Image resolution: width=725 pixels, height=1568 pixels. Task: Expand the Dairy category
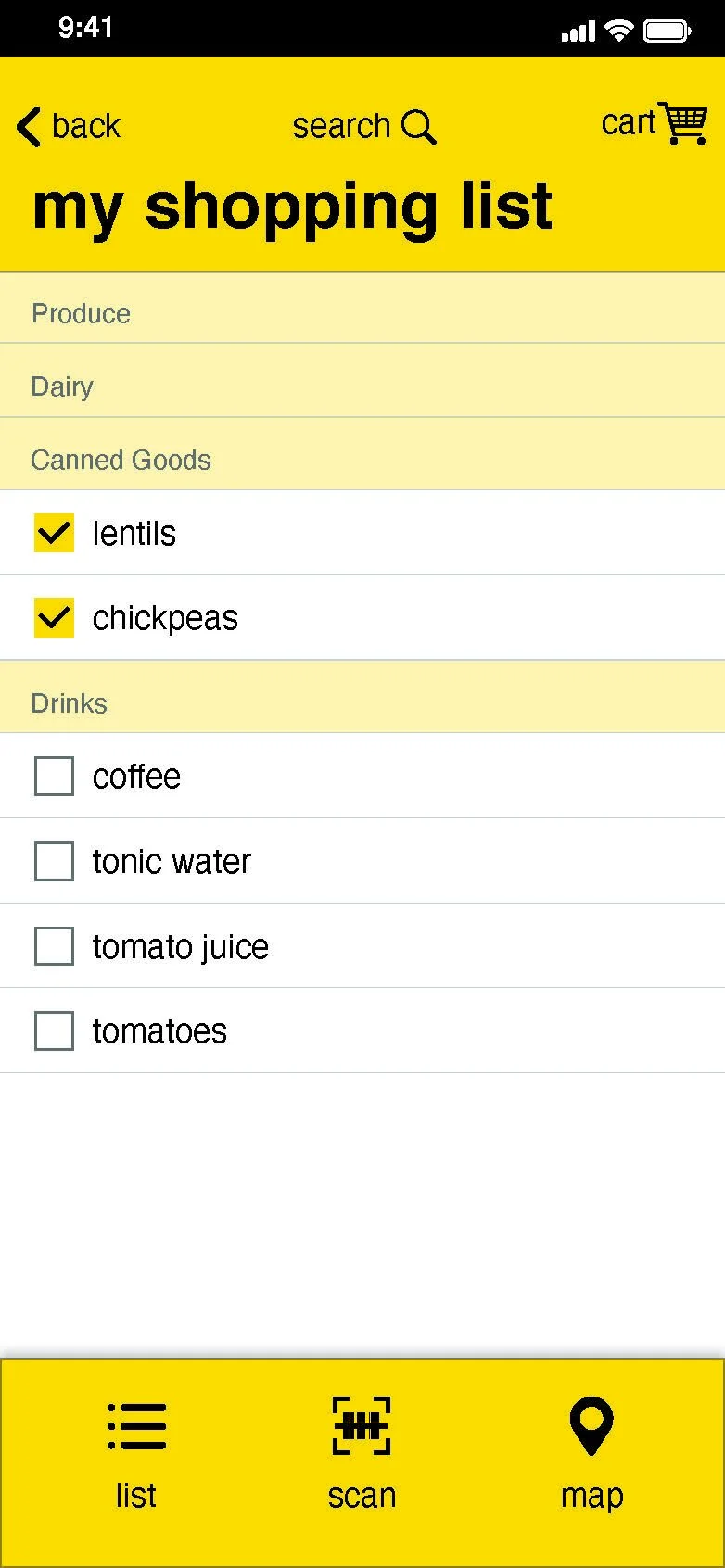tap(362, 386)
